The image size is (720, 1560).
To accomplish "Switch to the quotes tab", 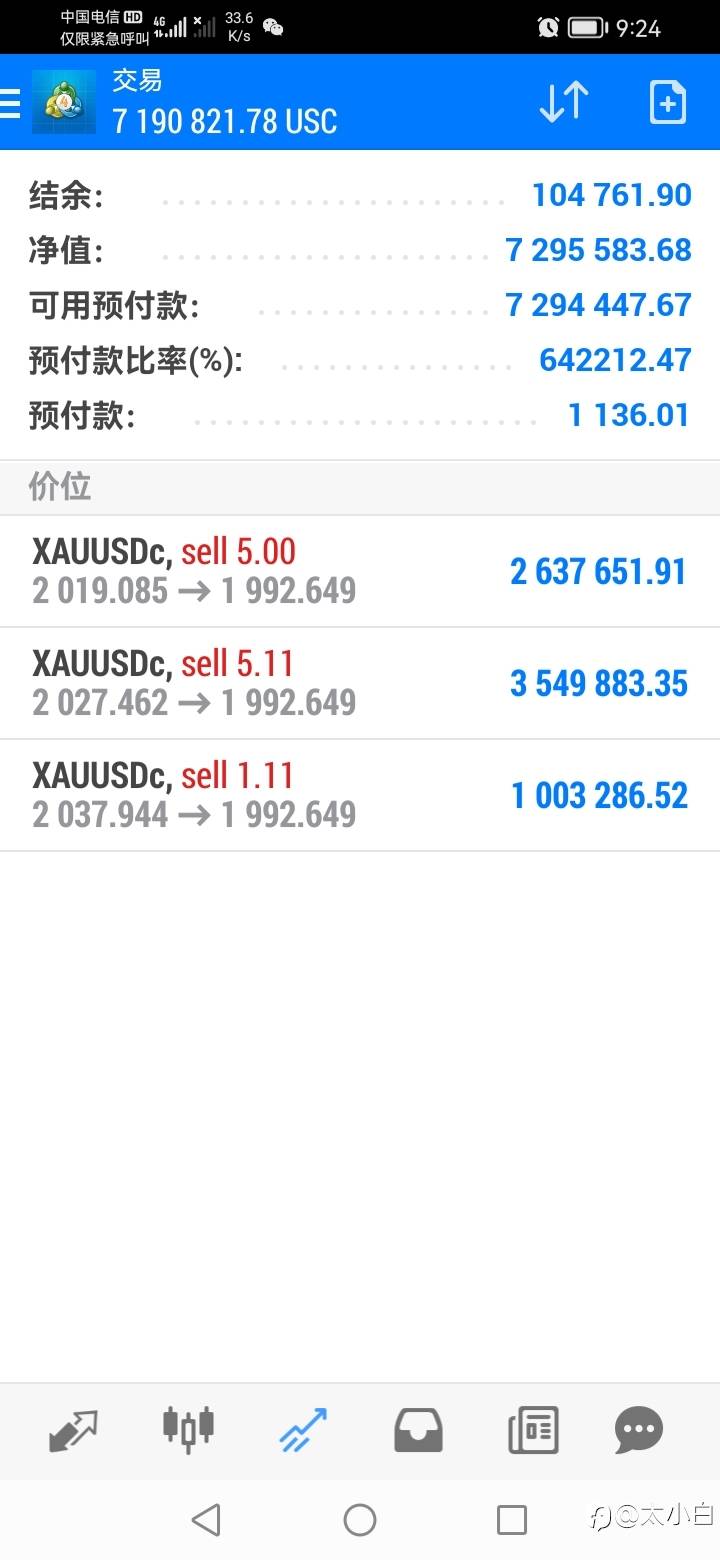I will (73, 1430).
